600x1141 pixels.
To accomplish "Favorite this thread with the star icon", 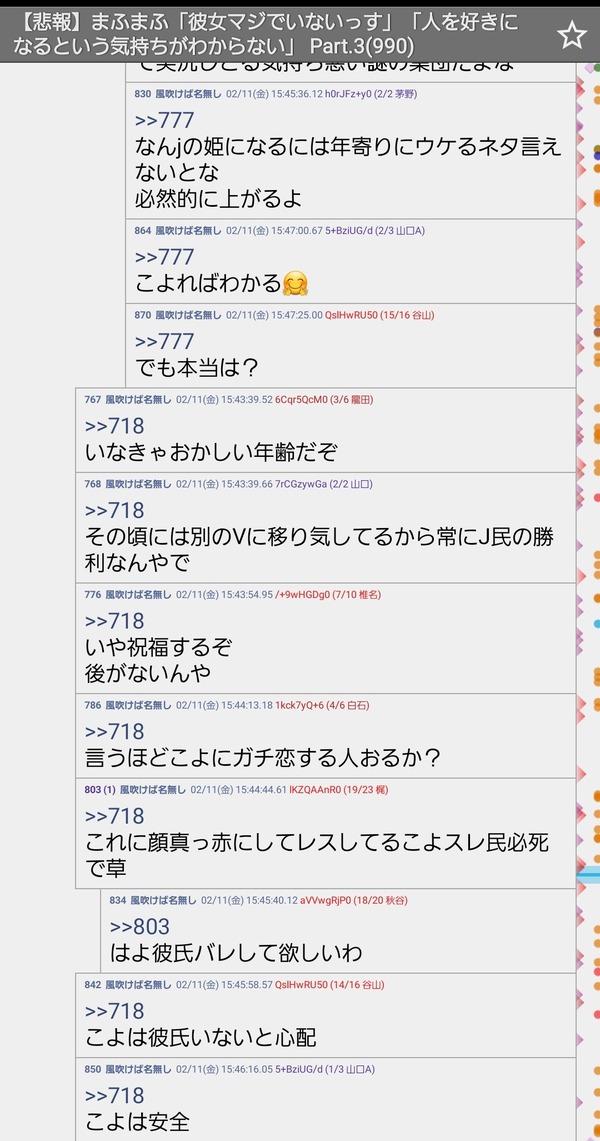I will point(571,35).
